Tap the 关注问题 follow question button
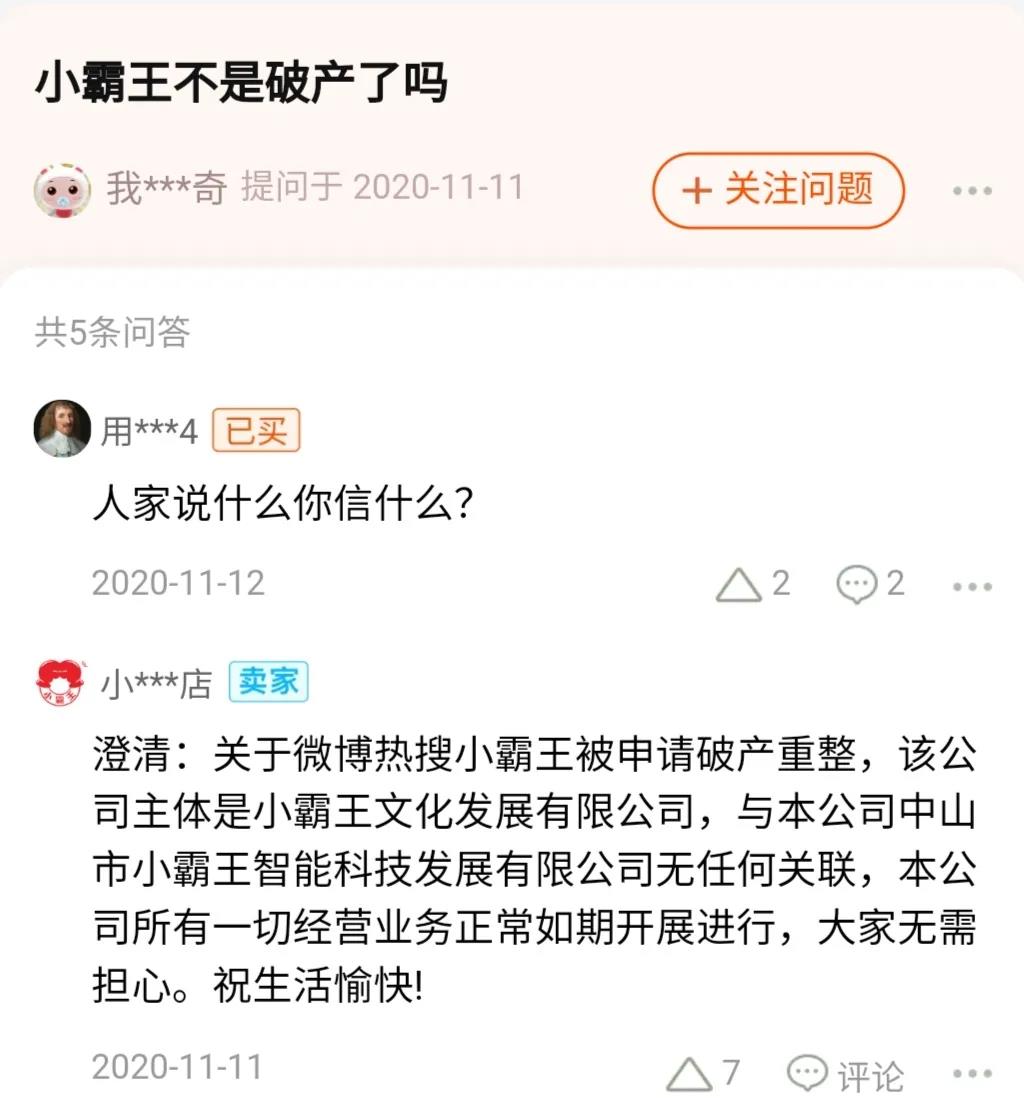This screenshot has width=1024, height=1098. coord(778,190)
